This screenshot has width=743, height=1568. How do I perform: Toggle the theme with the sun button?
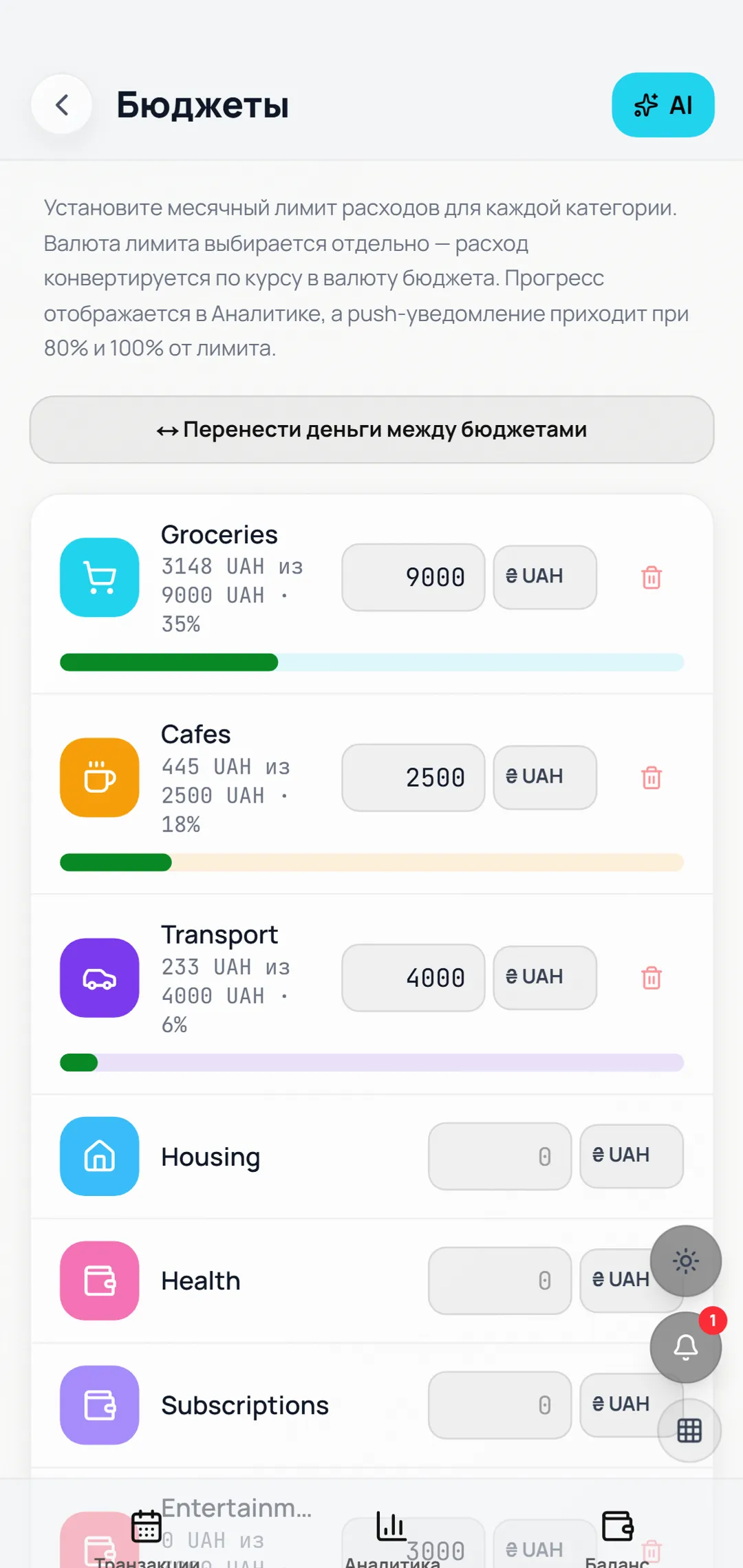pos(686,1261)
